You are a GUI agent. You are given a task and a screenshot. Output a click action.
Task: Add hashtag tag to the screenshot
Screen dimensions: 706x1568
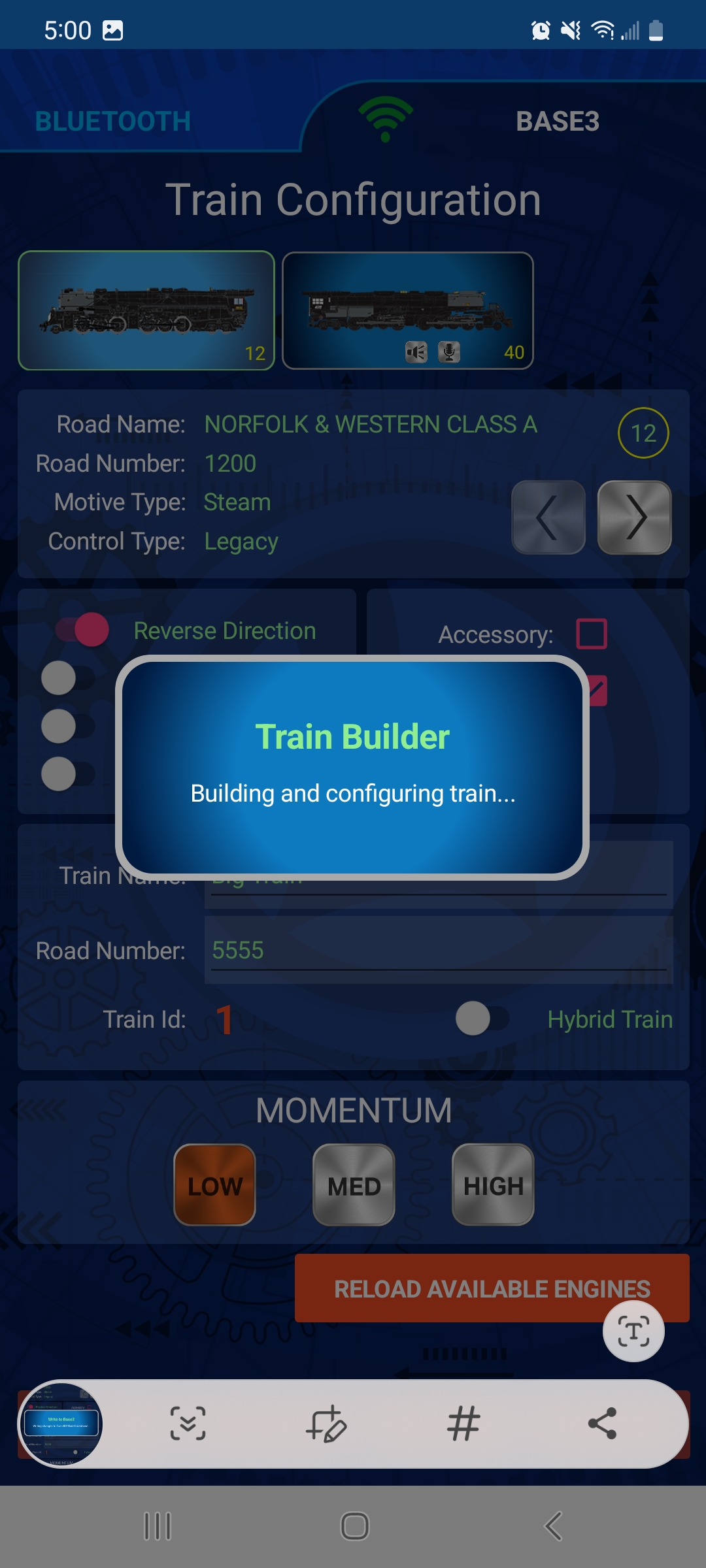click(463, 1424)
